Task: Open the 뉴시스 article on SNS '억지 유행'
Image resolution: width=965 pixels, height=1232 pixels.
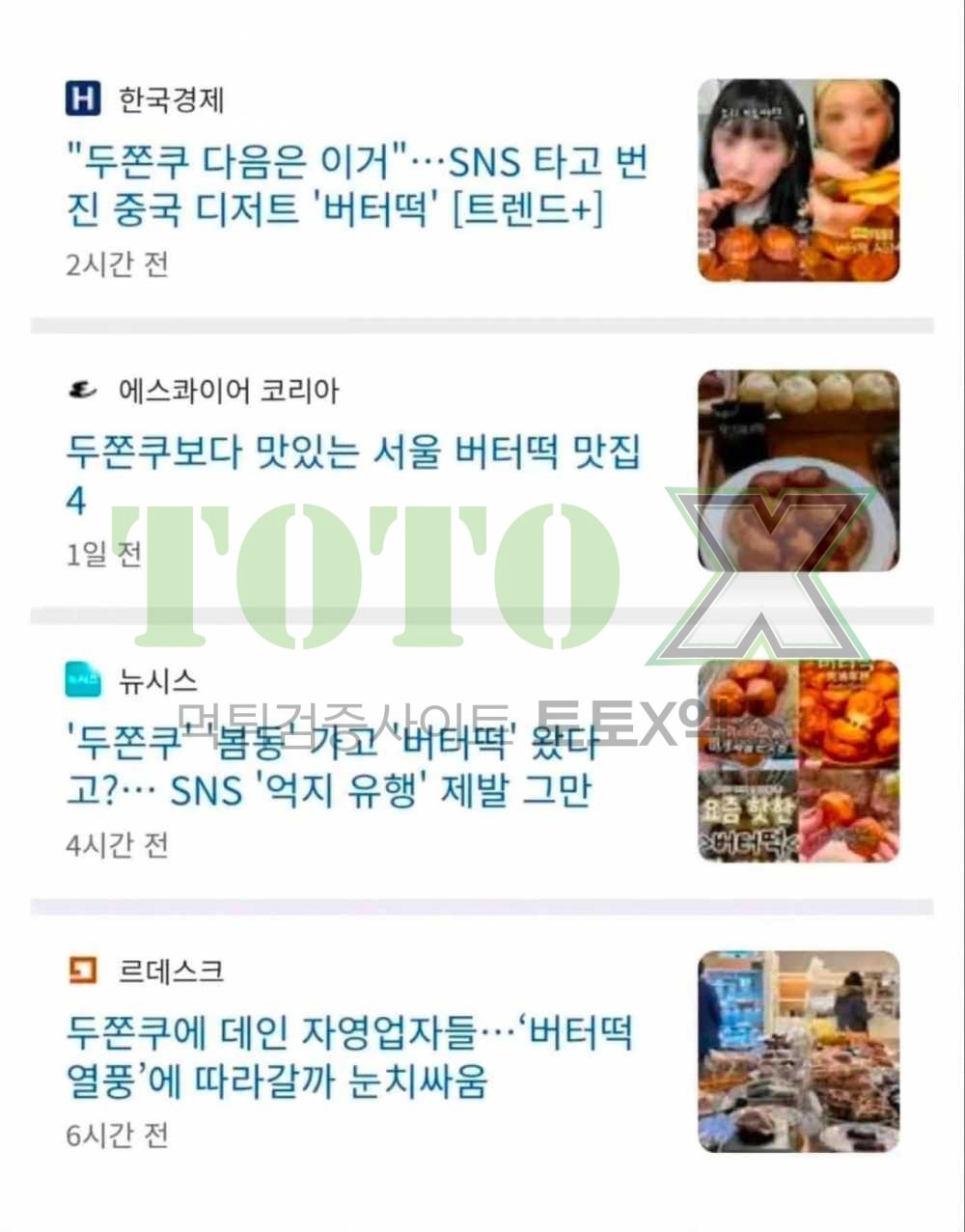Action: [334, 767]
